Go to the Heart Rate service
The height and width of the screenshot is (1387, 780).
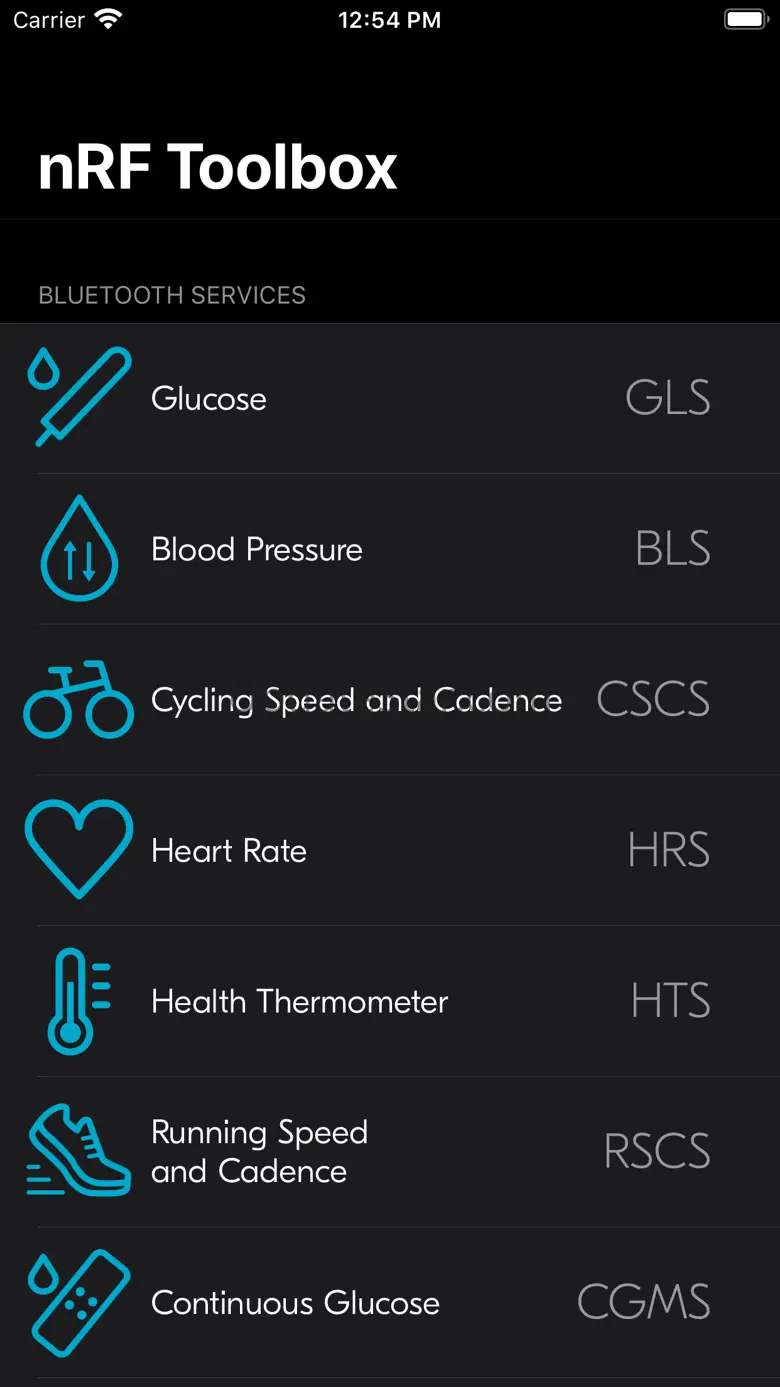click(x=390, y=851)
